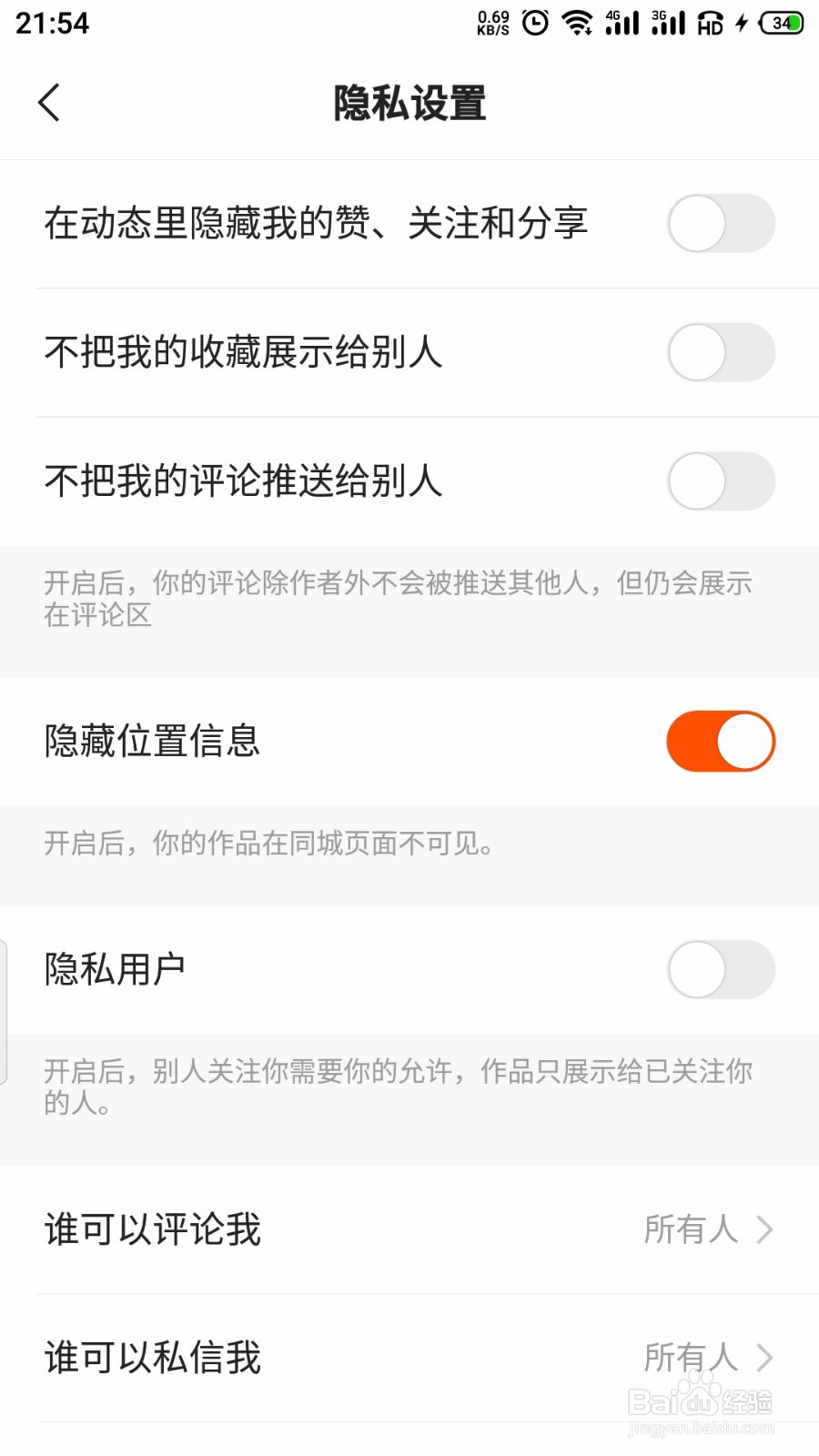This screenshot has height=1456, width=819.
Task: Click the charging lightning icon
Action: (x=740, y=24)
